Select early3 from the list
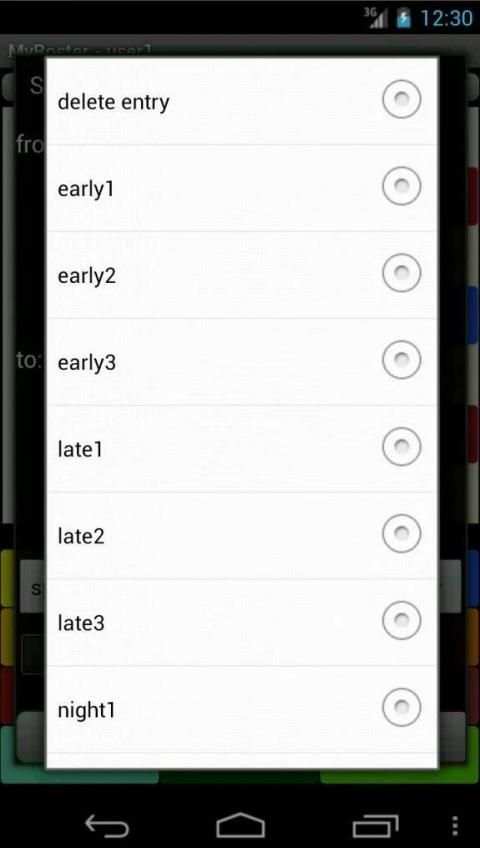The width and height of the screenshot is (480, 848). coord(242,362)
